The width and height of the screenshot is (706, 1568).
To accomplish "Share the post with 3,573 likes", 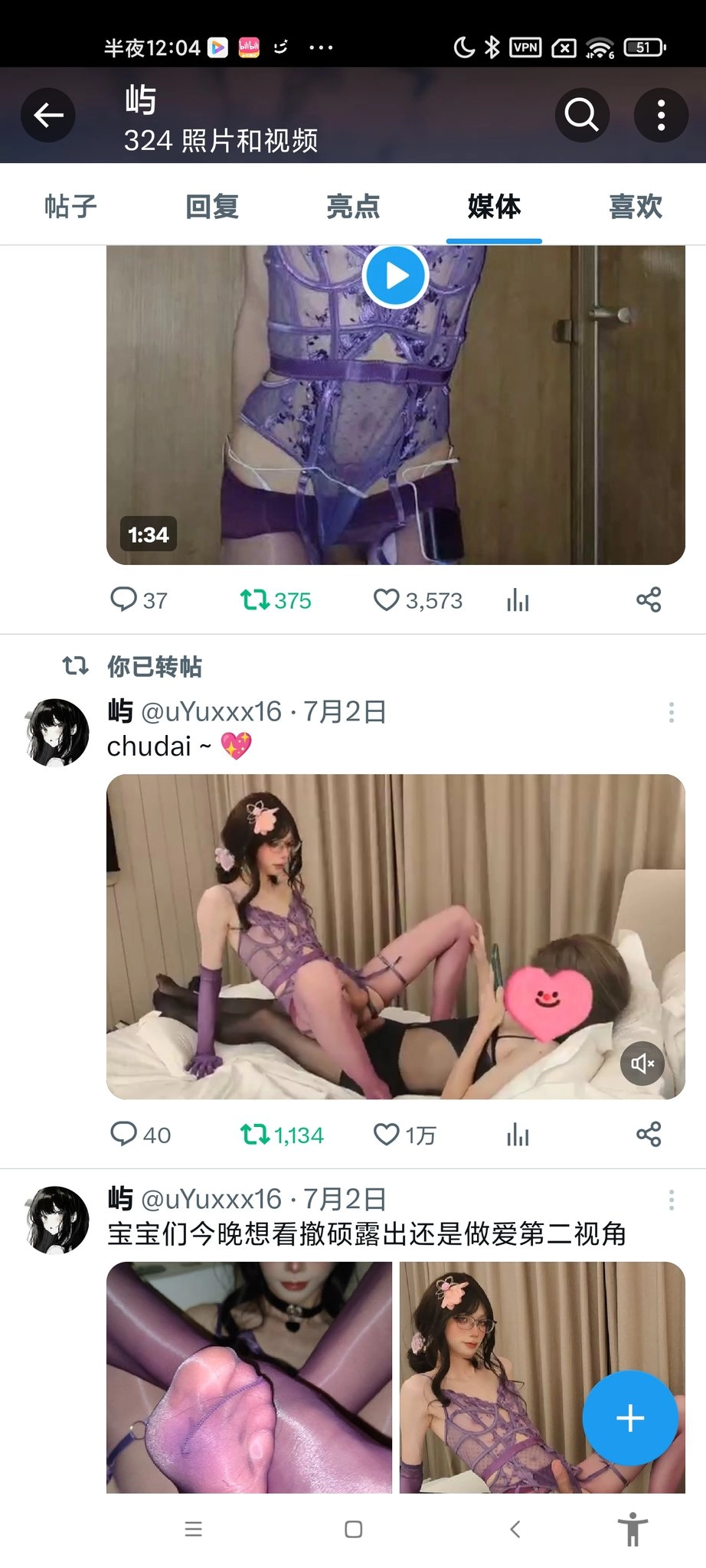I will click(x=648, y=599).
